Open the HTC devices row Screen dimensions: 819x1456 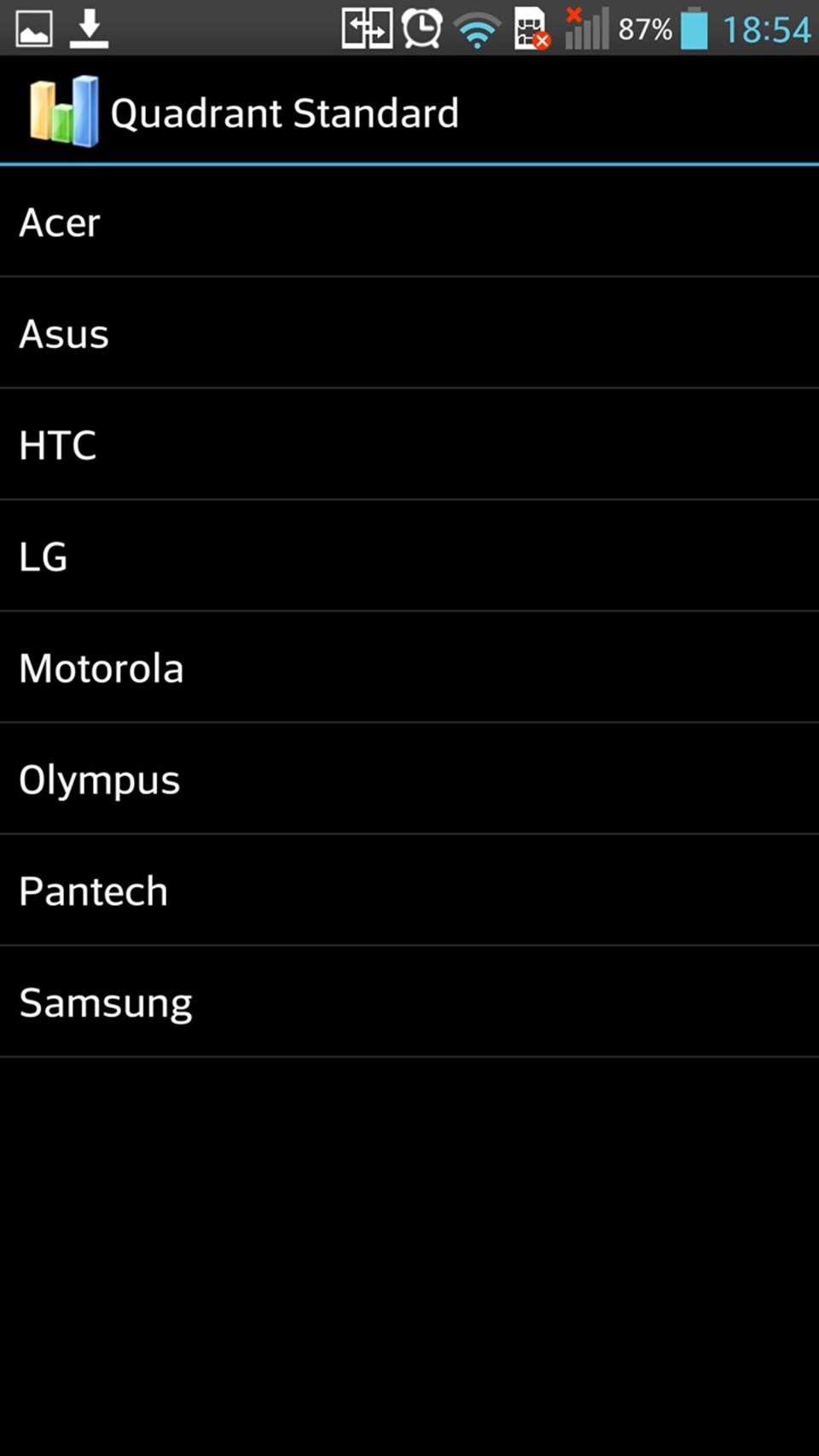pos(409,444)
